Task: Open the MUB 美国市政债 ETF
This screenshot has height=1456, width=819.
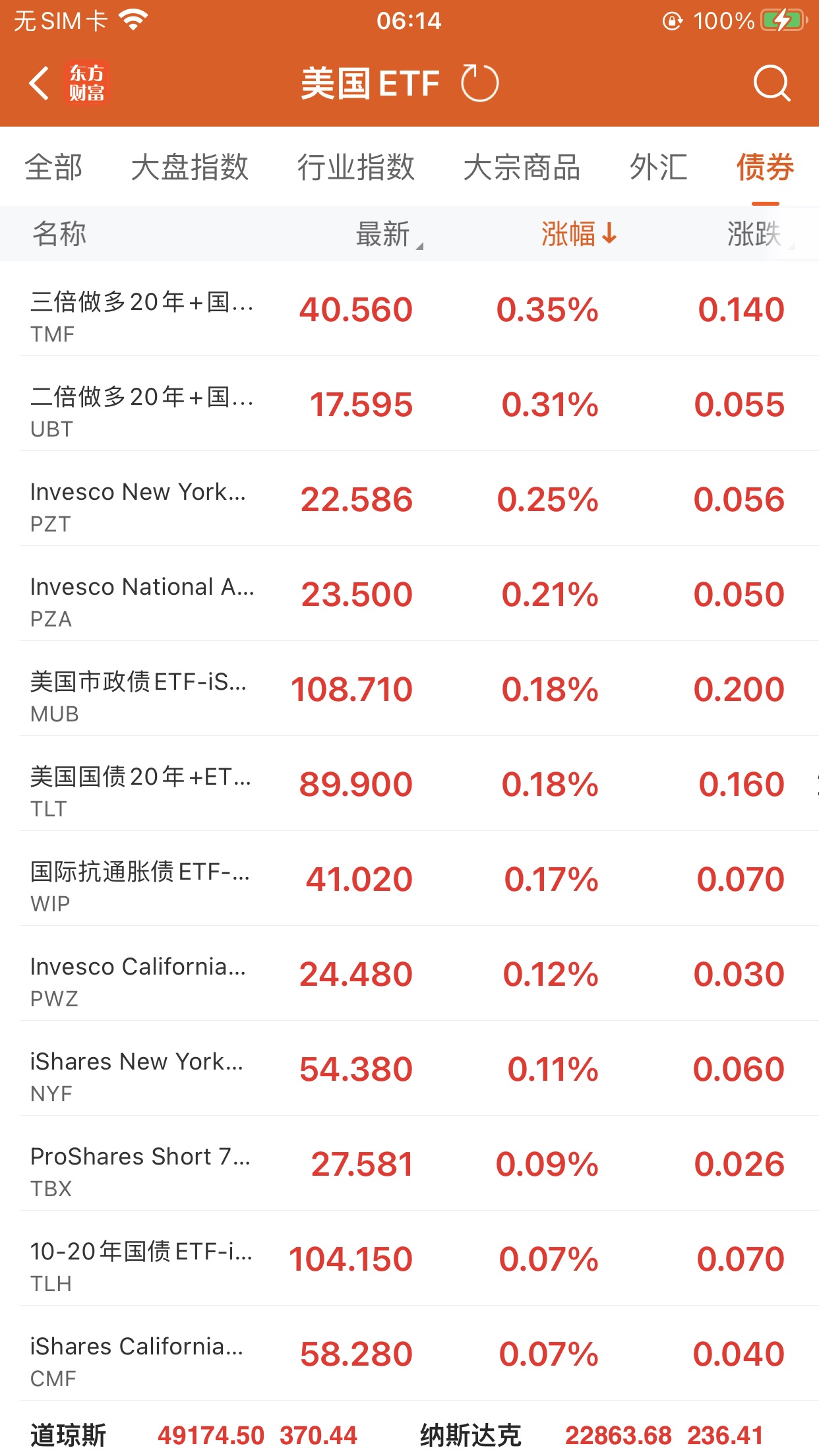Action: [x=409, y=689]
